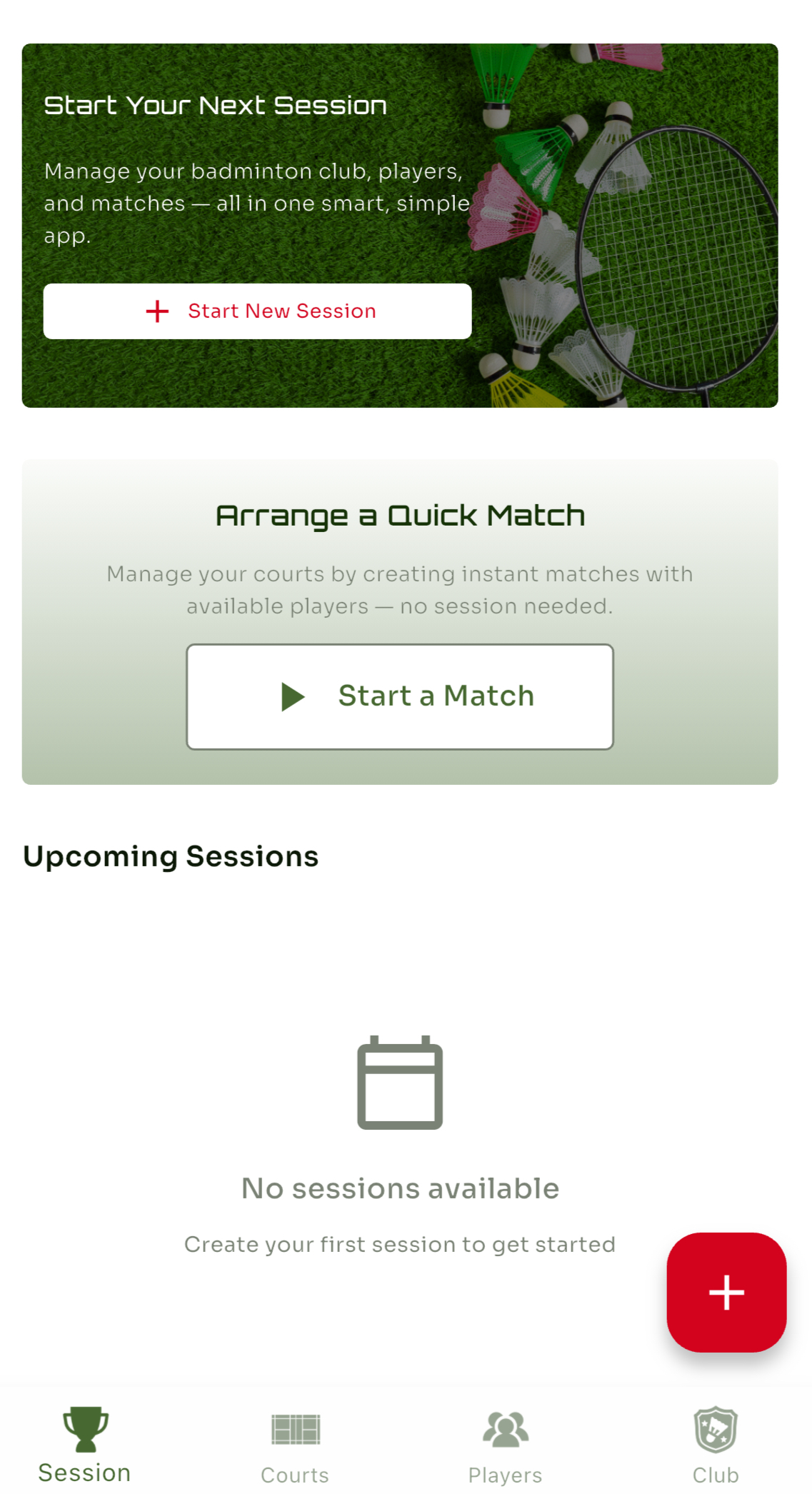Image resolution: width=812 pixels, height=1494 pixels.
Task: Tap the red plus floating button
Action: [x=726, y=1292]
